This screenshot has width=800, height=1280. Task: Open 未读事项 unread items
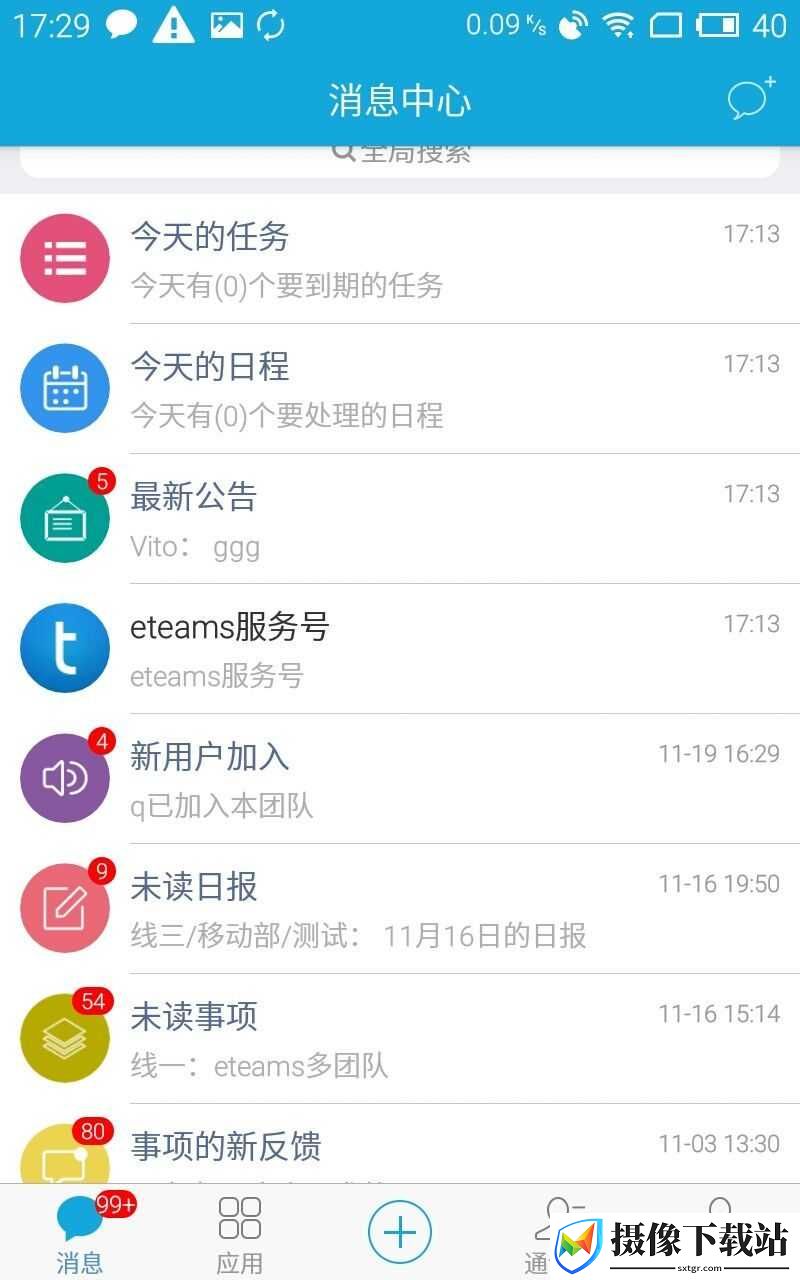tap(400, 1039)
